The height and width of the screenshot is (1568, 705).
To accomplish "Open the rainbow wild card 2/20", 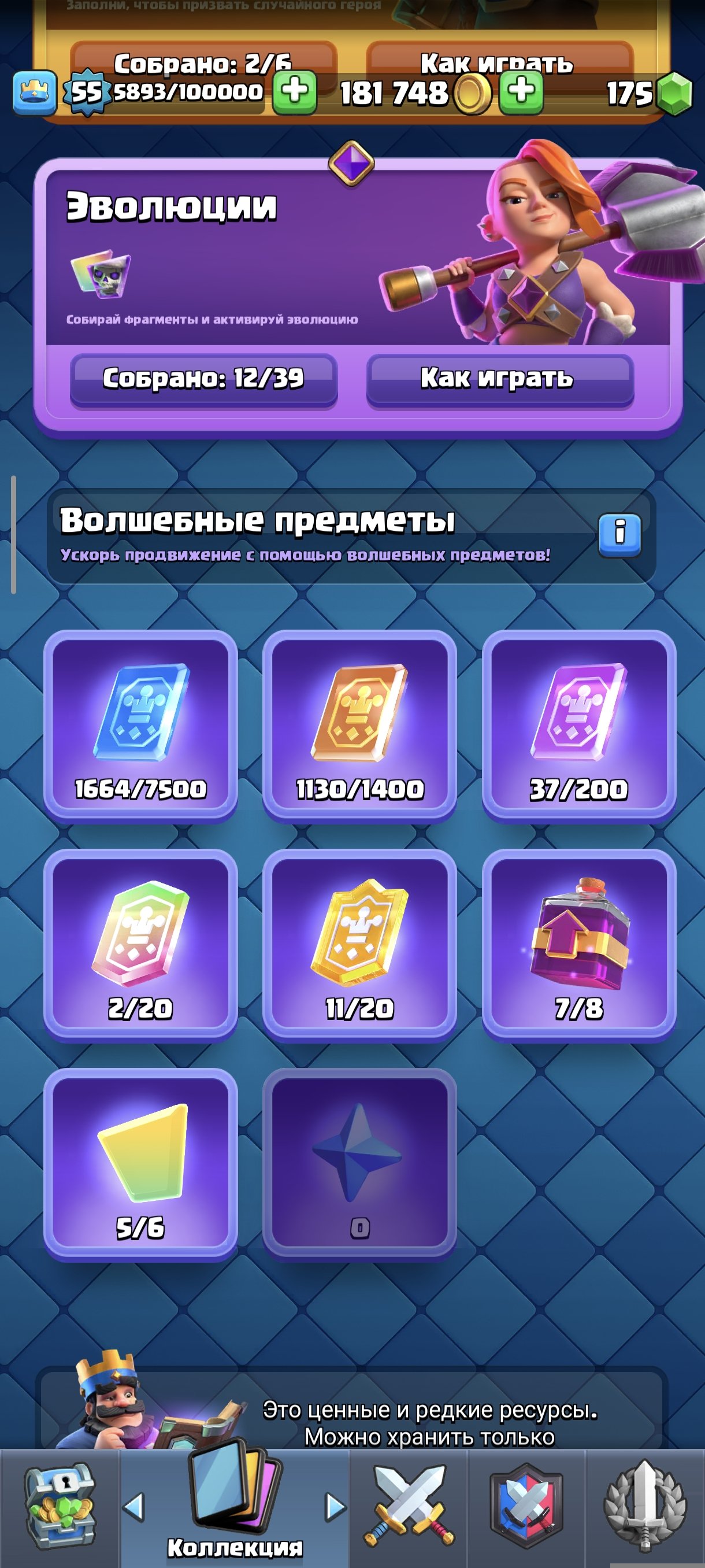I will point(140,944).
